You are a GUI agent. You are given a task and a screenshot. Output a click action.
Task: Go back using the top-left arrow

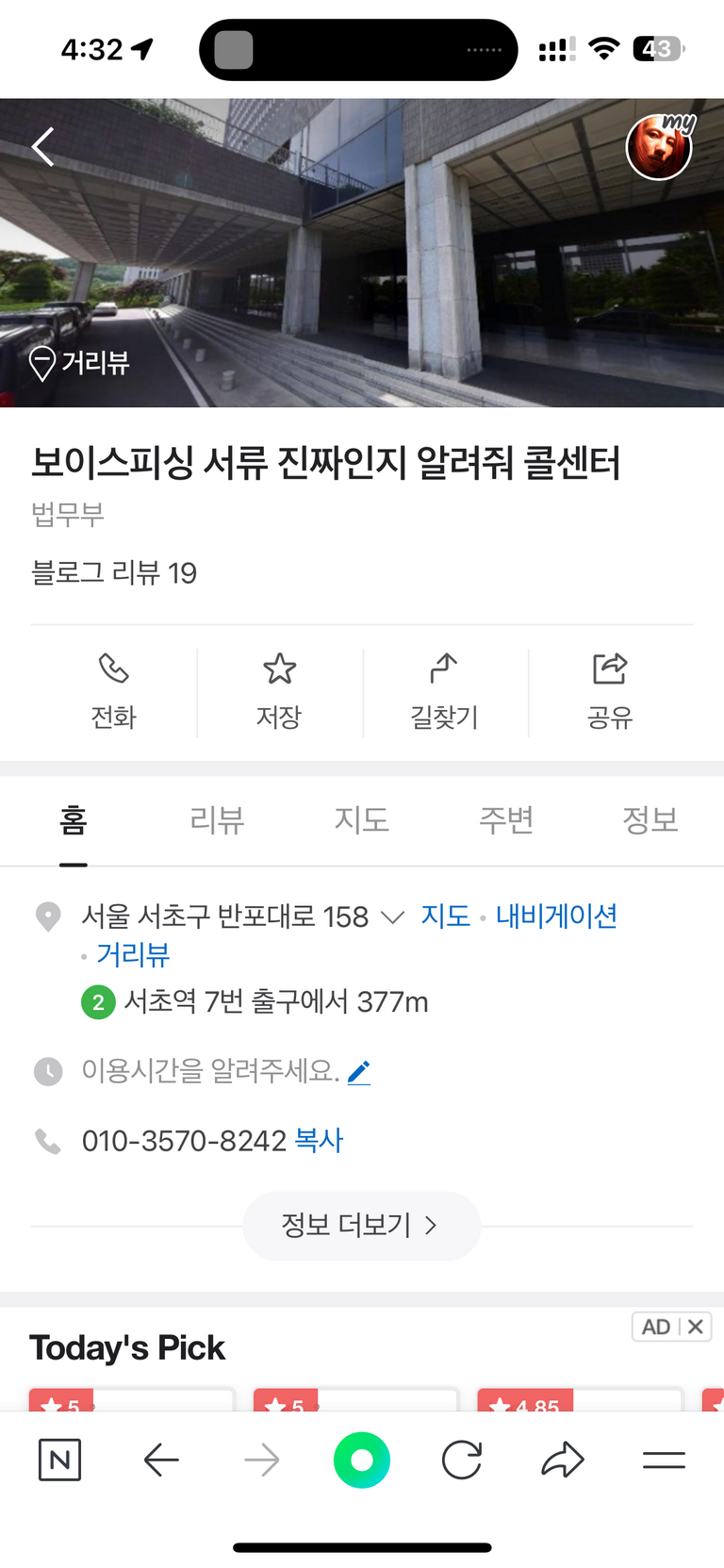tap(43, 147)
